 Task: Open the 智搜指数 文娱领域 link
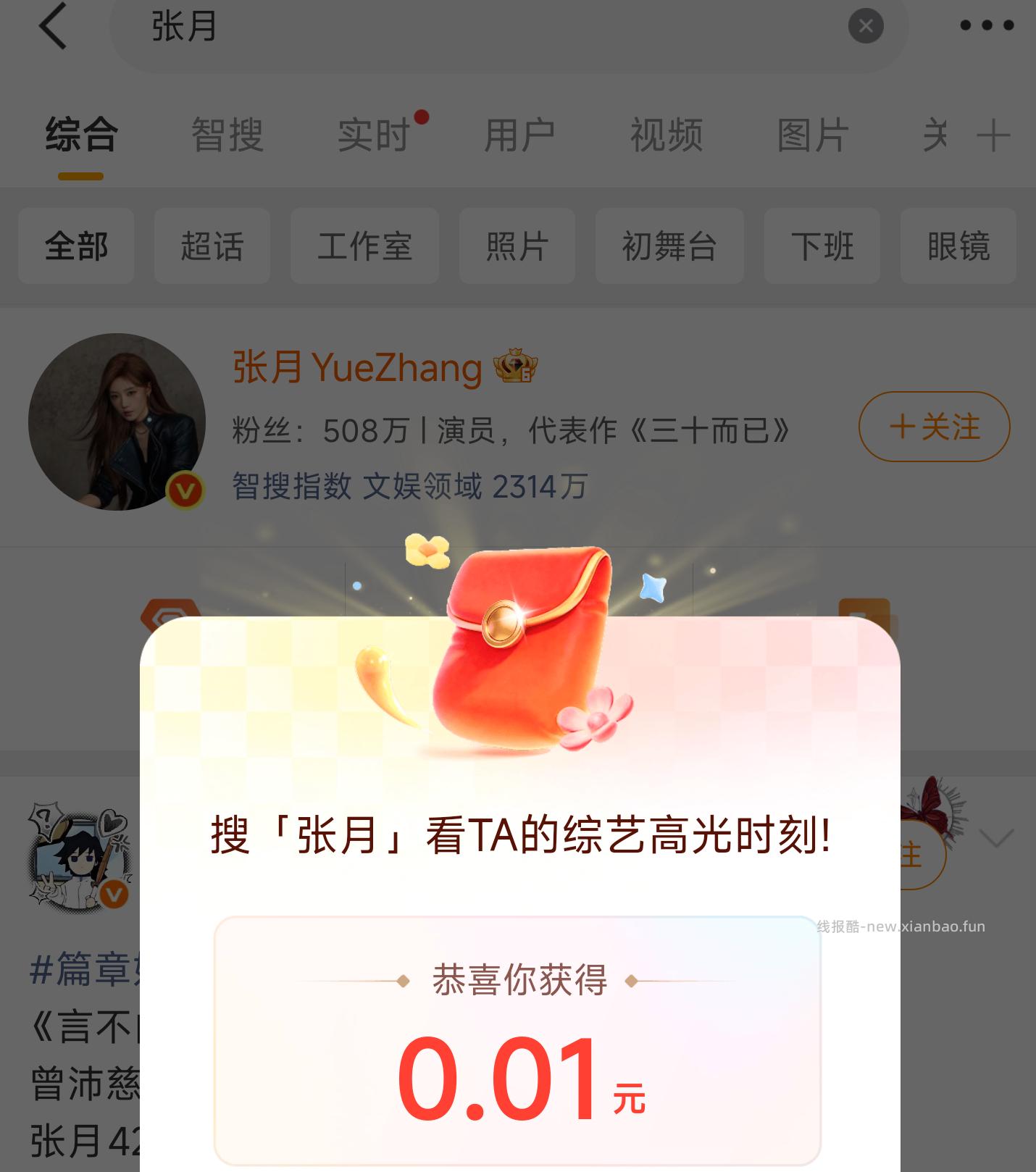409,487
